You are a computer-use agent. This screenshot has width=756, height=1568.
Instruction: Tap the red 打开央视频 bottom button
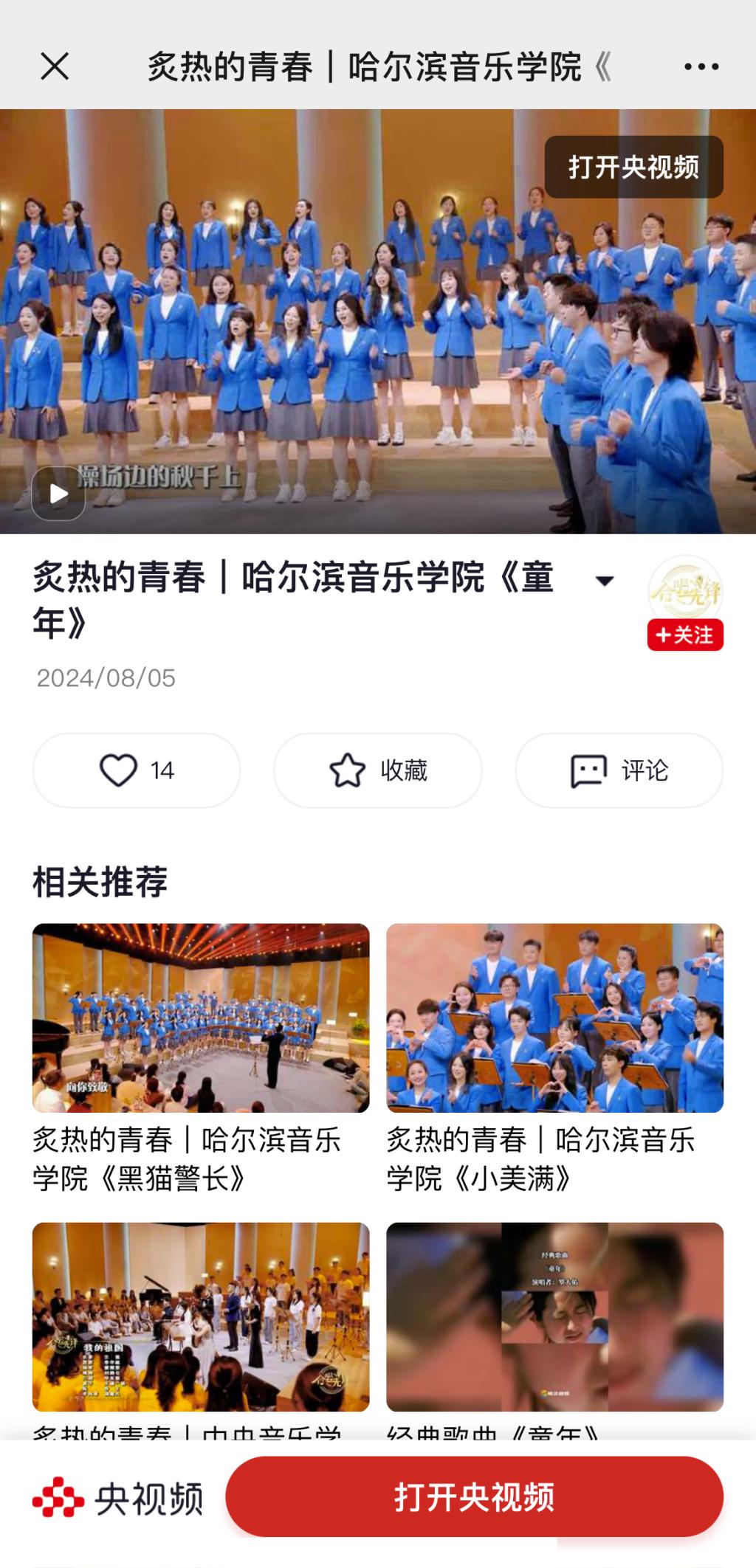pos(474,1497)
